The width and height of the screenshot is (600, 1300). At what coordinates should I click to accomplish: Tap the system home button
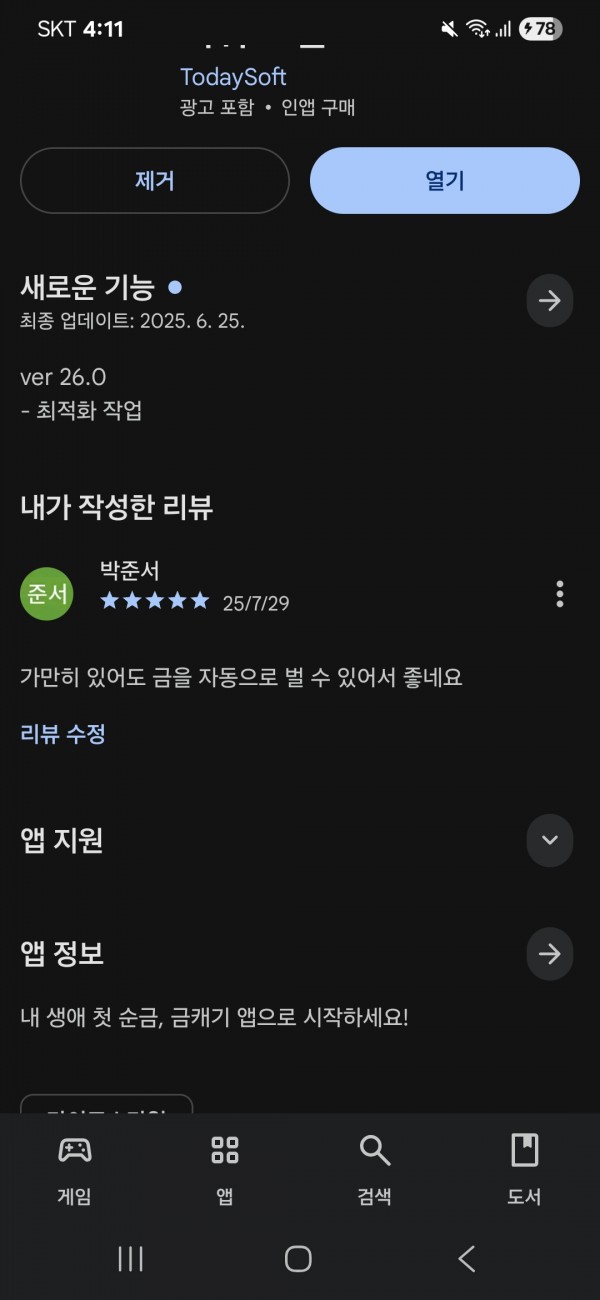pyautogui.click(x=298, y=1258)
